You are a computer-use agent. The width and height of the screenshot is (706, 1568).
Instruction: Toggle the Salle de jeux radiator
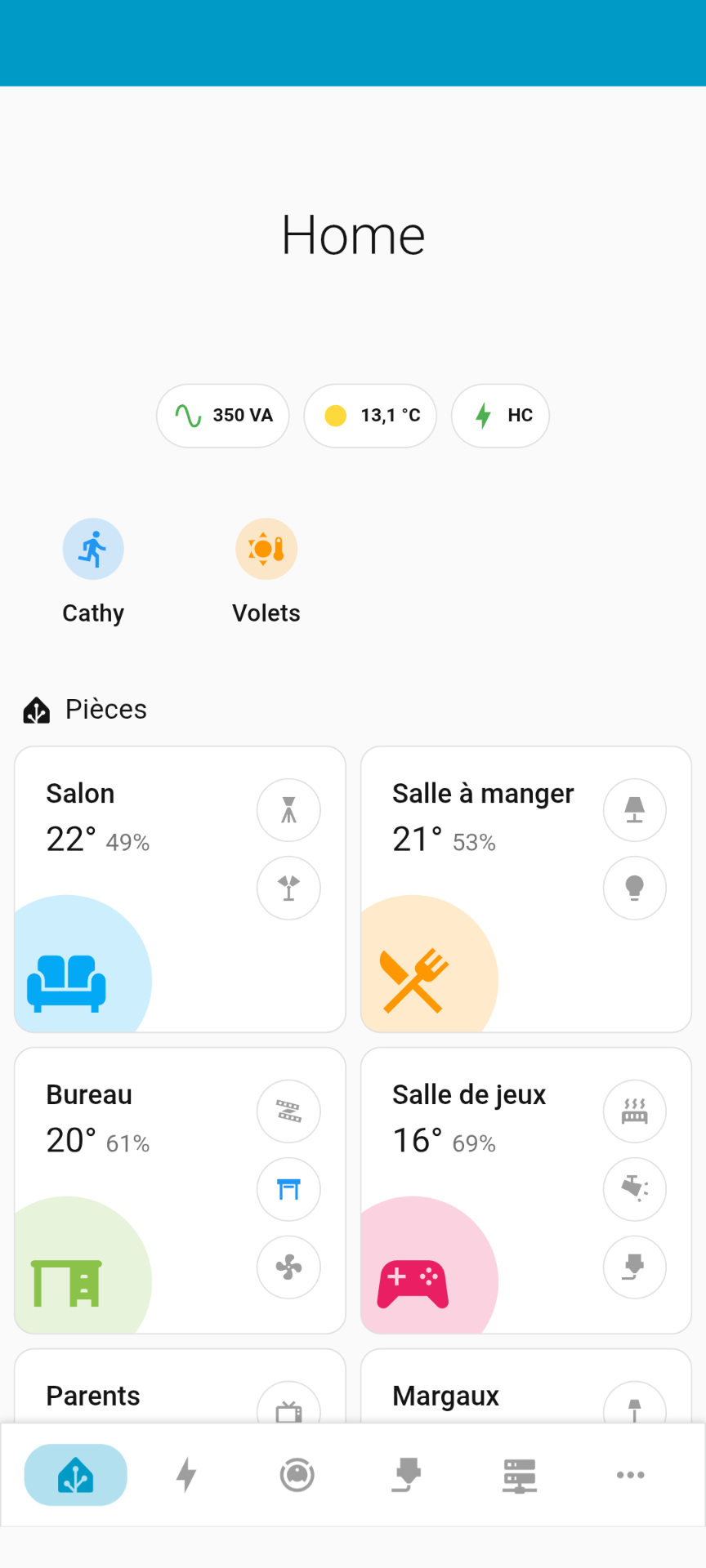[x=635, y=1111]
